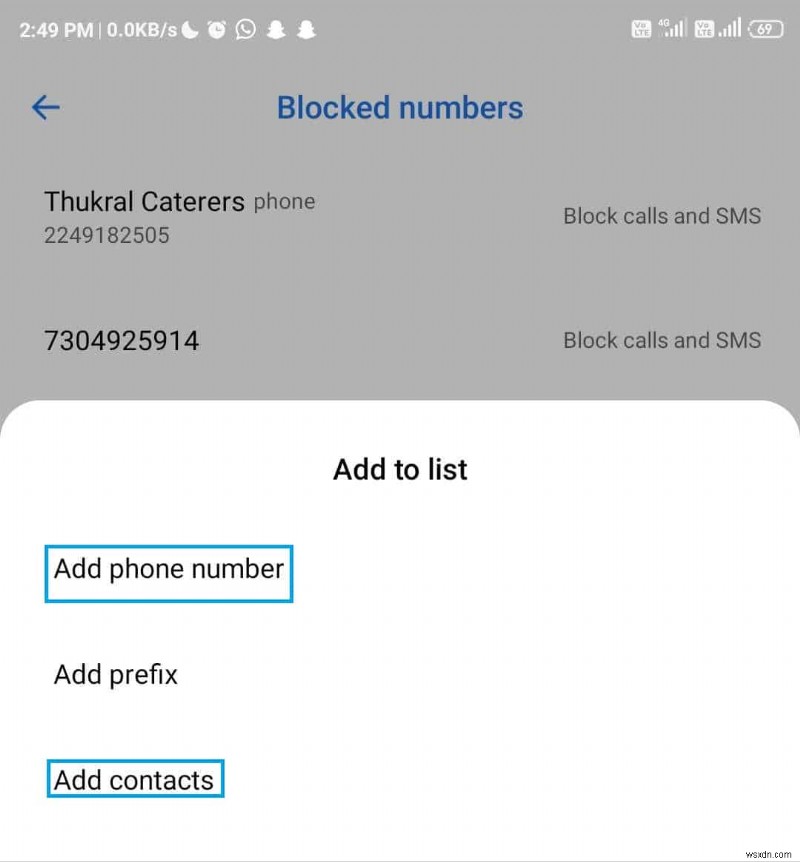This screenshot has width=800, height=862.
Task: Tap the Blocked numbers title
Action: tap(400, 107)
